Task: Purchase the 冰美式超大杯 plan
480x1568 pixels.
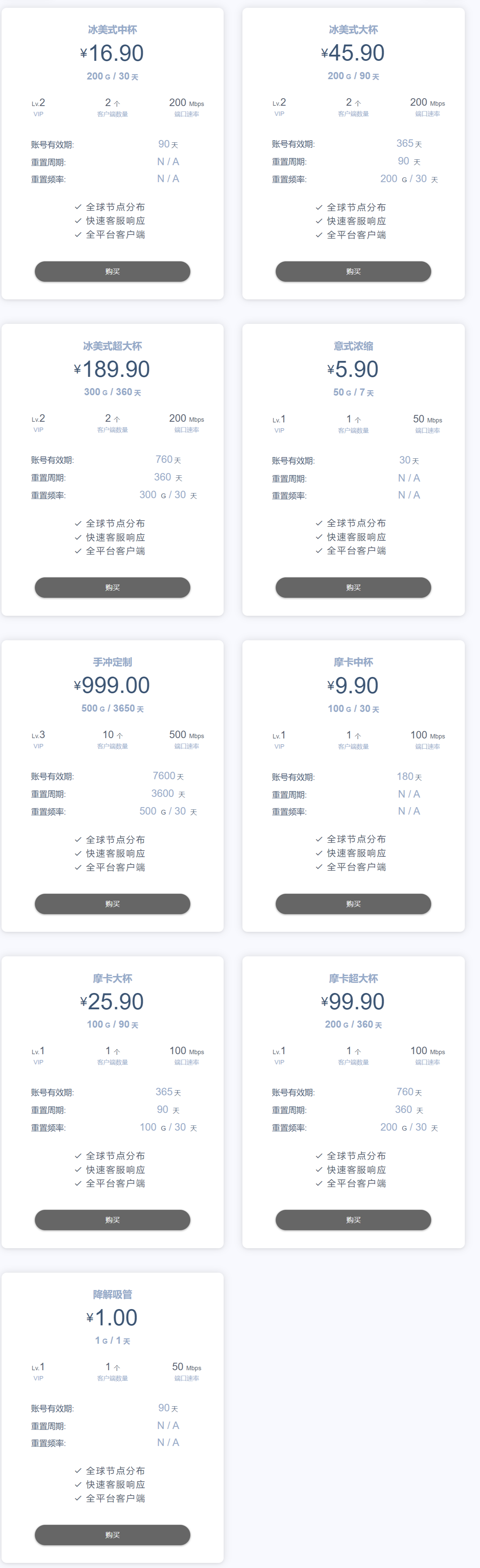Action: [112, 587]
